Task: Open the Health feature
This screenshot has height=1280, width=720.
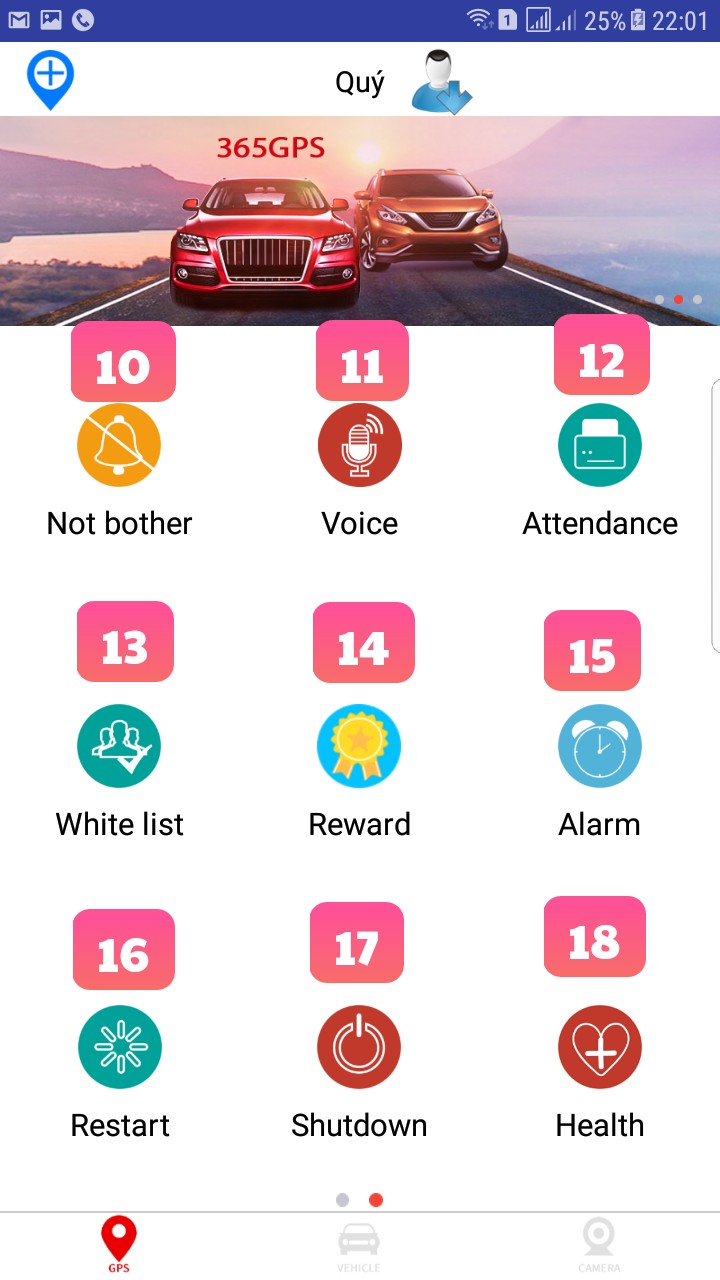Action: pos(599,1047)
